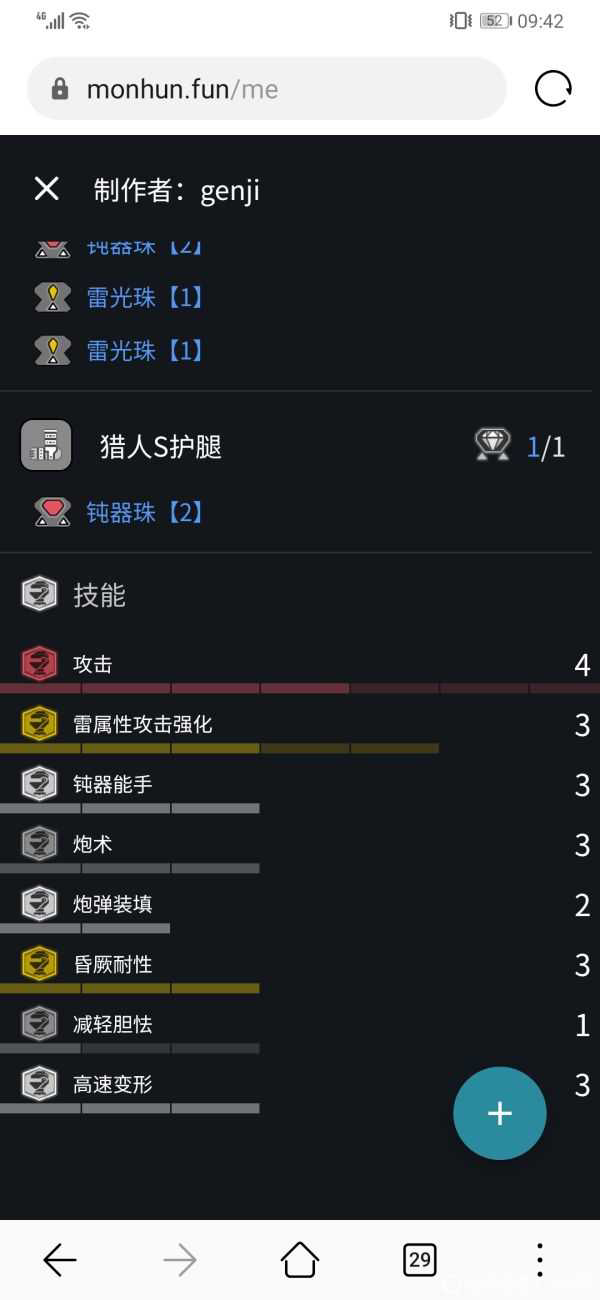600x1300 pixels.
Task: Tap the monhun.fun address bar
Action: [266, 89]
